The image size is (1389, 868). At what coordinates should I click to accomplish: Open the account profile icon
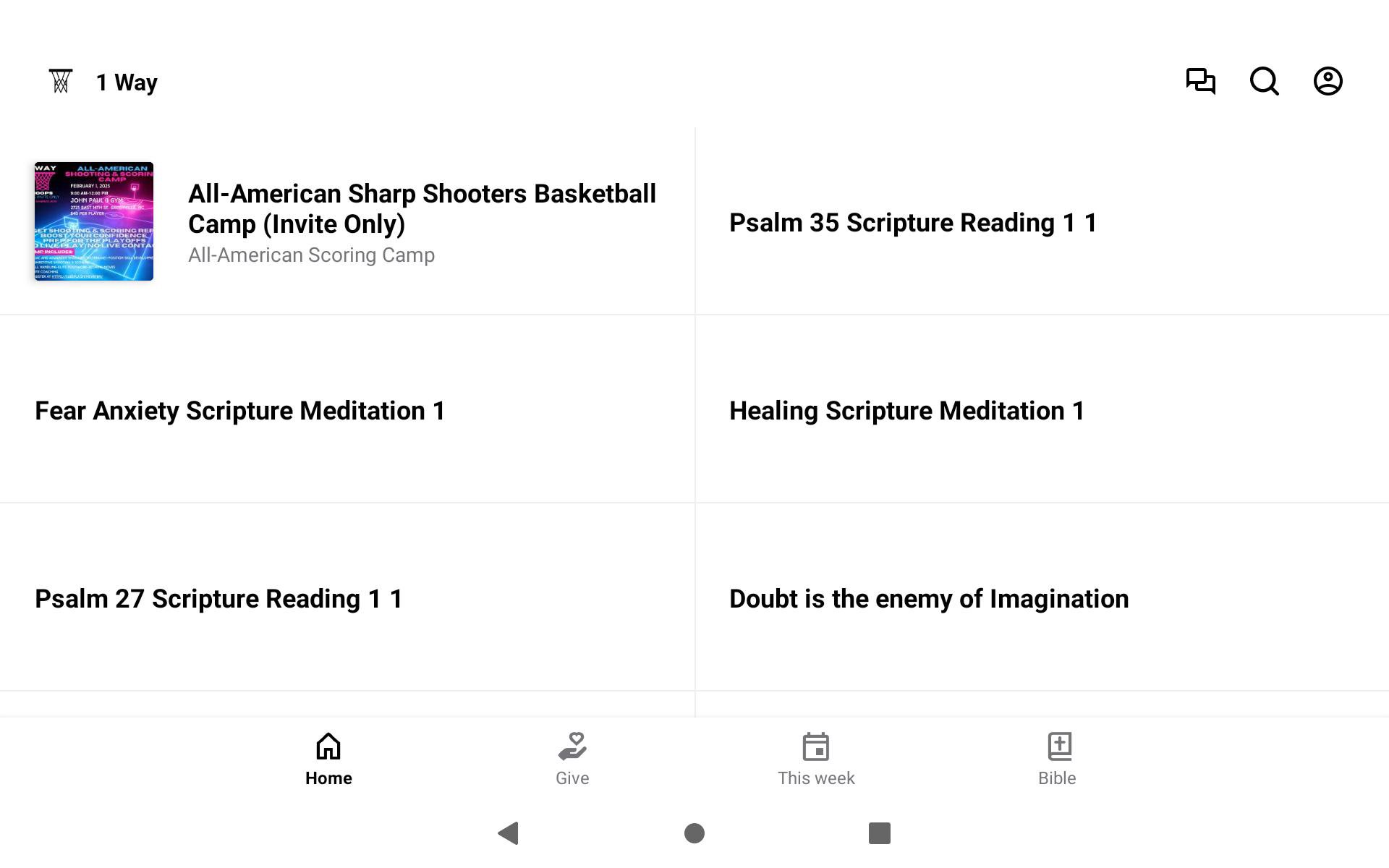click(x=1328, y=81)
